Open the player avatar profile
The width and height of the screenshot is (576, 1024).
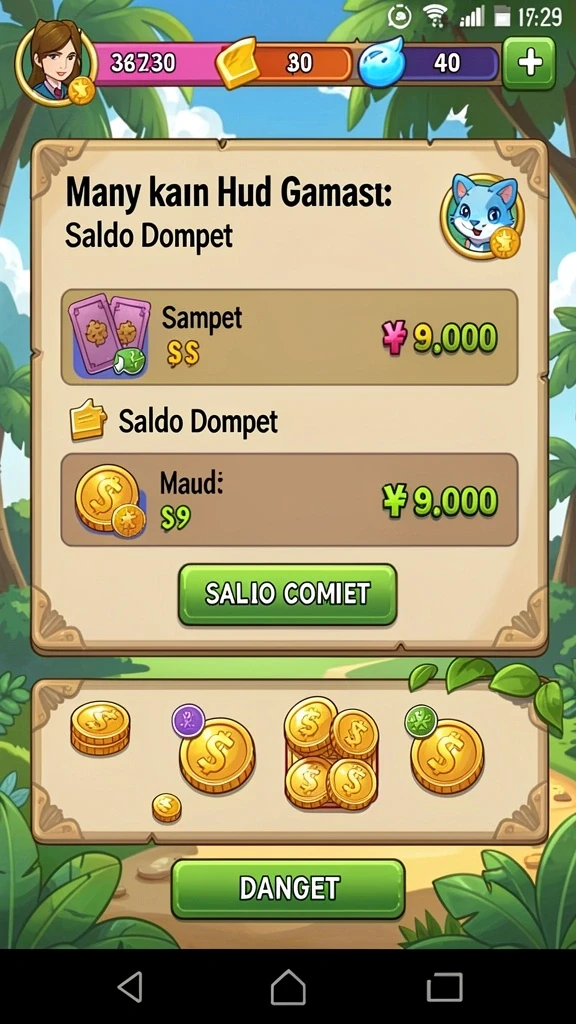(x=56, y=61)
